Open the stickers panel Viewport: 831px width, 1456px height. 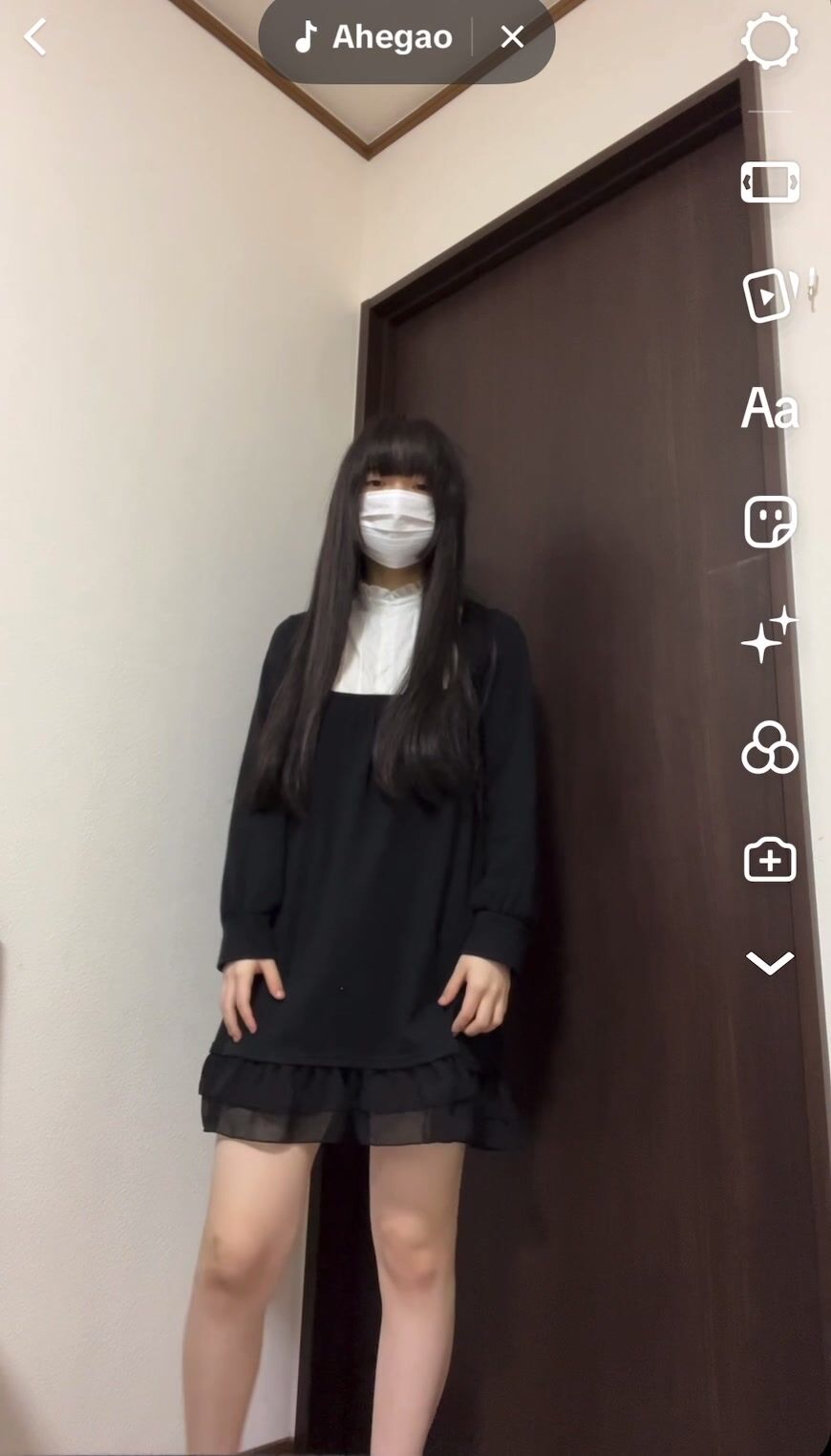point(770,522)
